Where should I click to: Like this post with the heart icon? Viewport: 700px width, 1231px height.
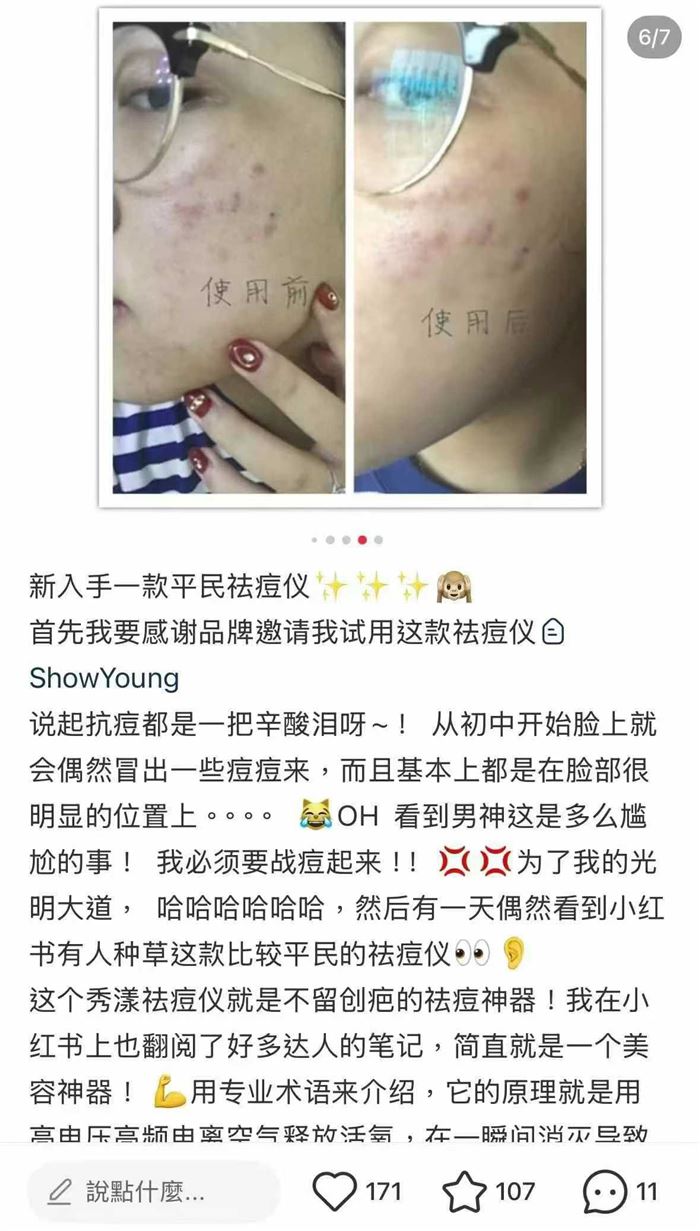tap(333, 1192)
